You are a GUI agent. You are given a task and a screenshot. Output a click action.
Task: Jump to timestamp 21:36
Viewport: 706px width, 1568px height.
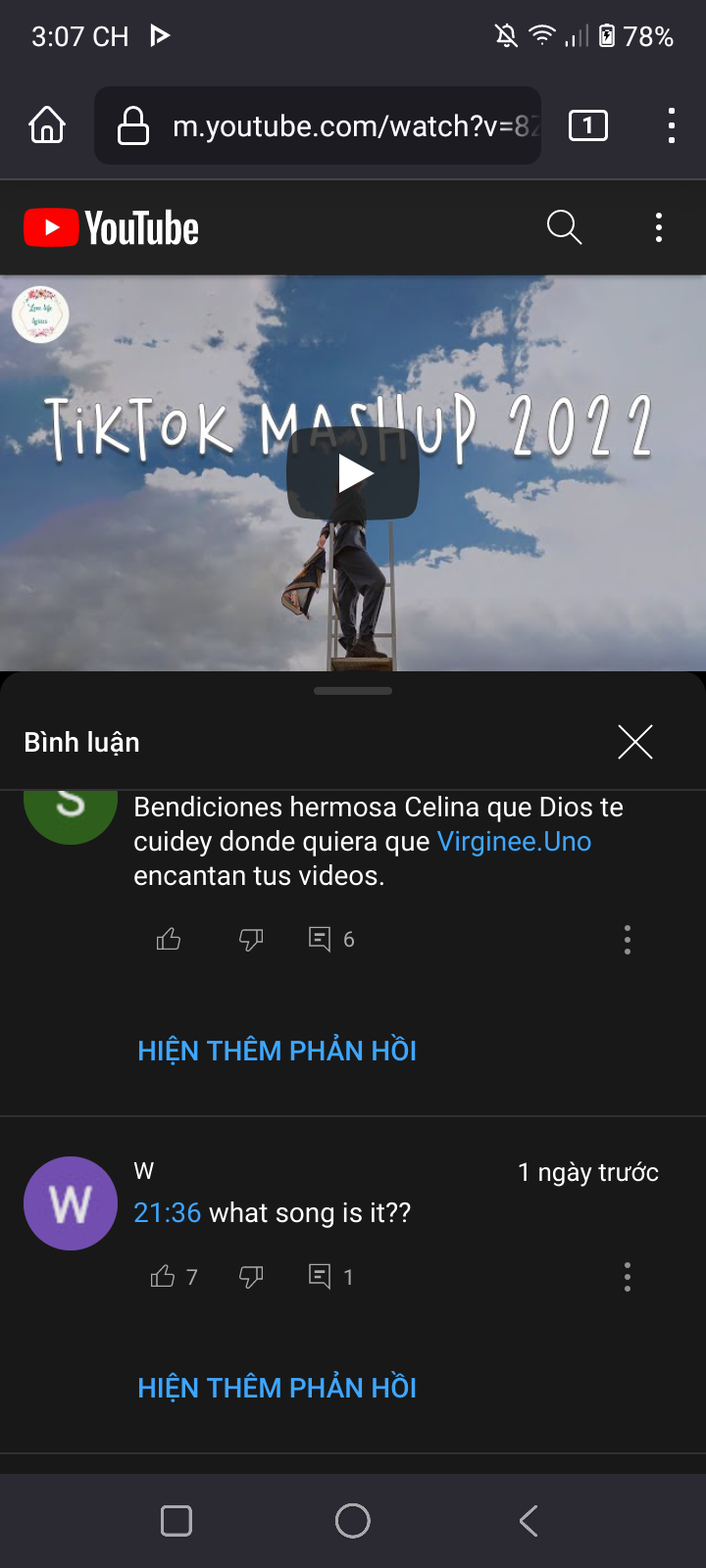click(x=167, y=1213)
